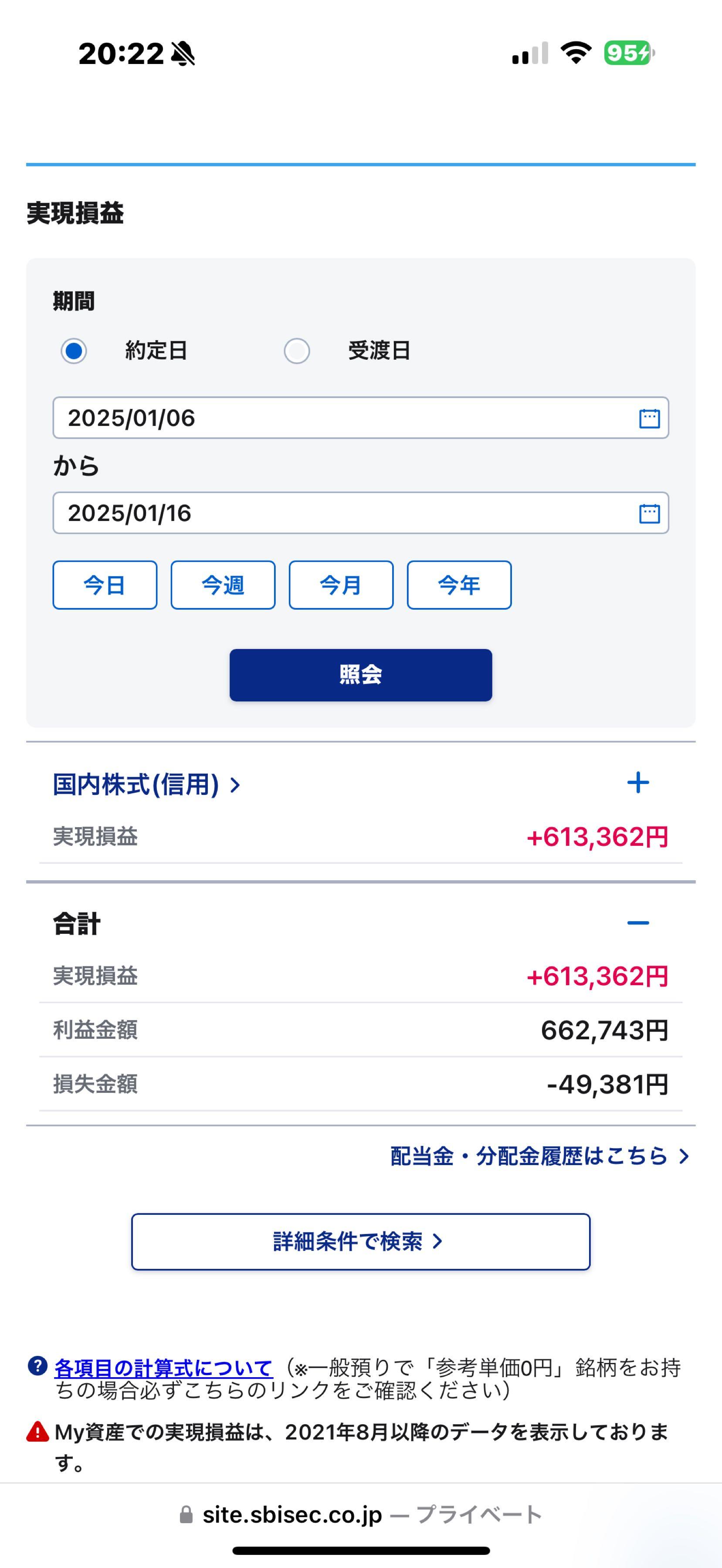722x1568 pixels.
Task: Open calendar picker for the end date
Action: [x=649, y=513]
